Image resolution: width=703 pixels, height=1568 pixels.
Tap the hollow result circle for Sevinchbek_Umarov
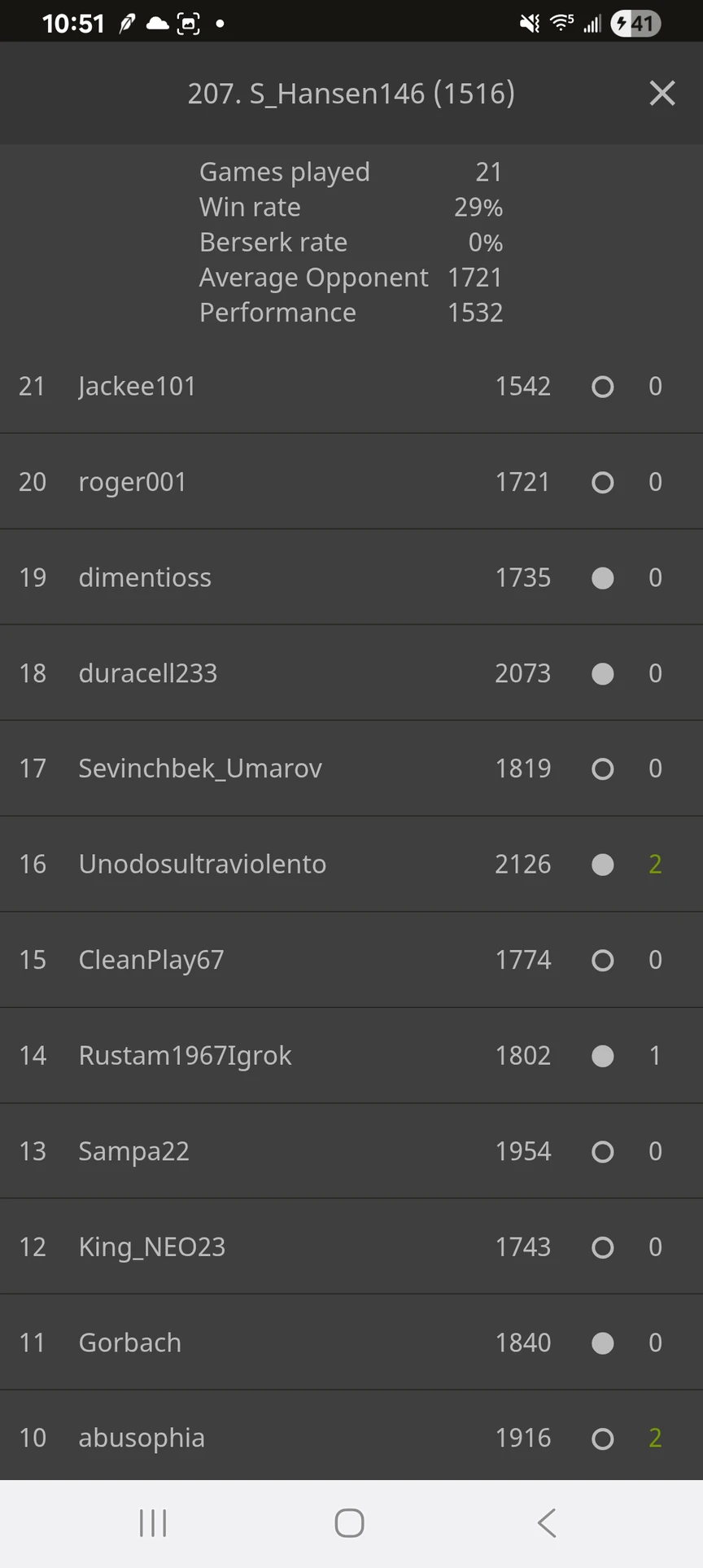(603, 769)
